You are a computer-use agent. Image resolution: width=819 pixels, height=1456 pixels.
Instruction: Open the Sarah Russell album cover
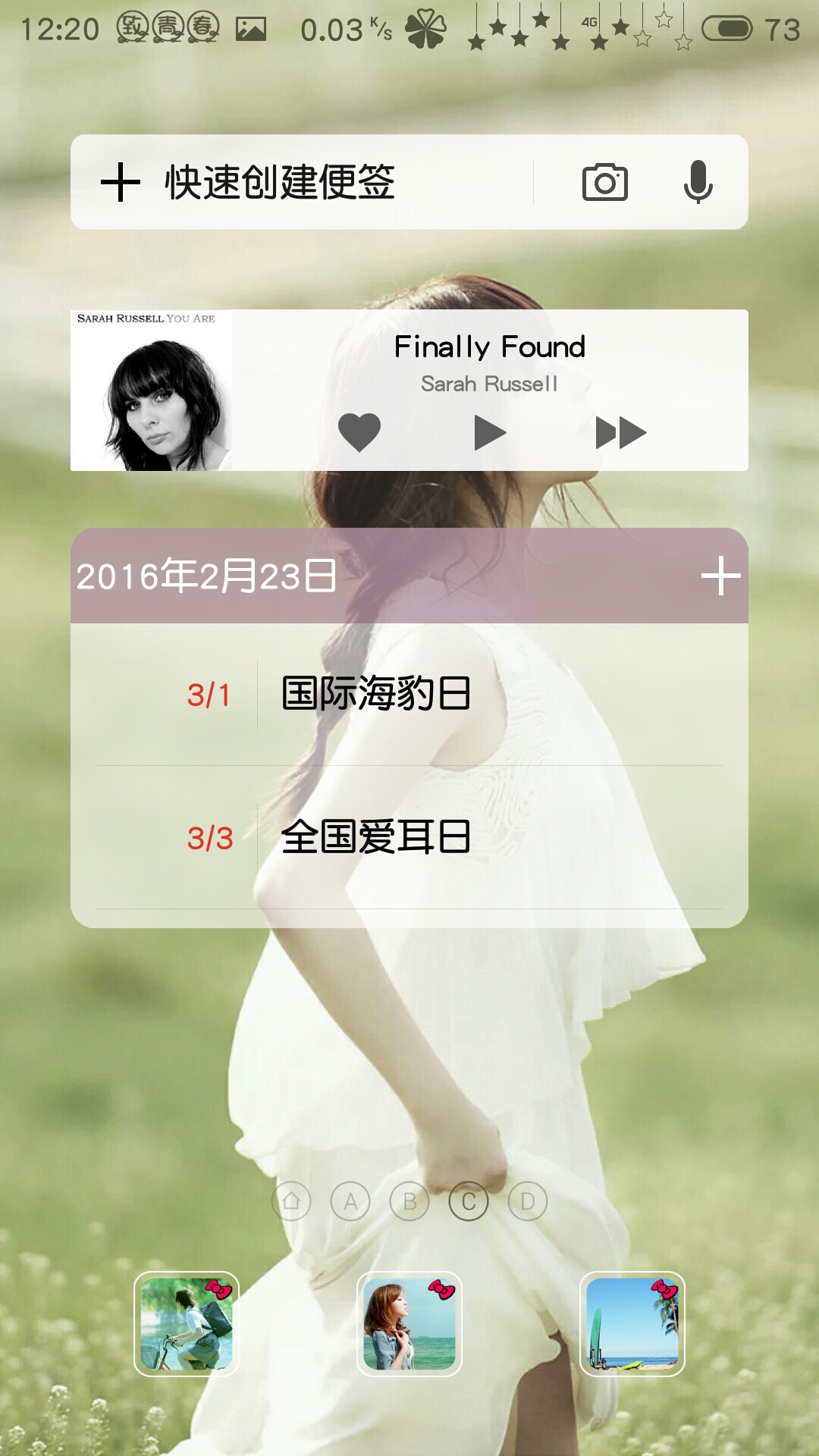pos(152,391)
